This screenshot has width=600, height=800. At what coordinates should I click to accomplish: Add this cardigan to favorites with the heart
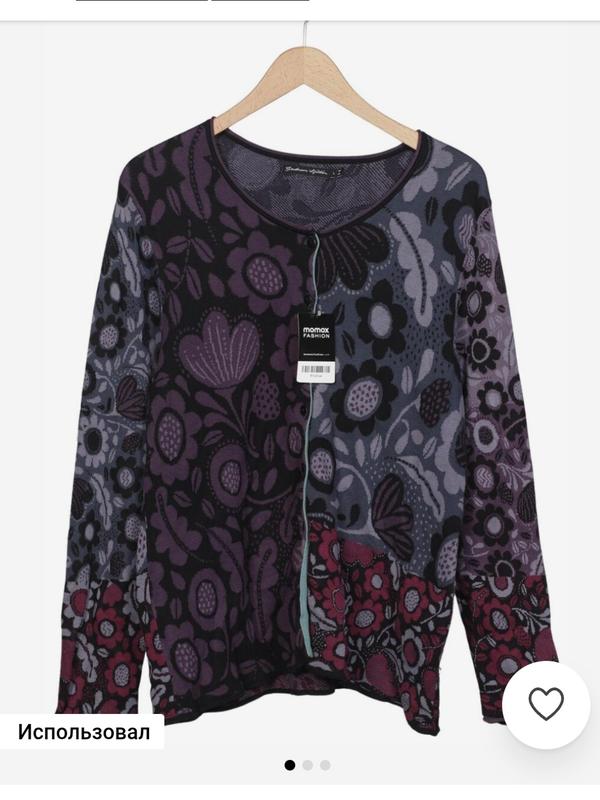tap(546, 705)
